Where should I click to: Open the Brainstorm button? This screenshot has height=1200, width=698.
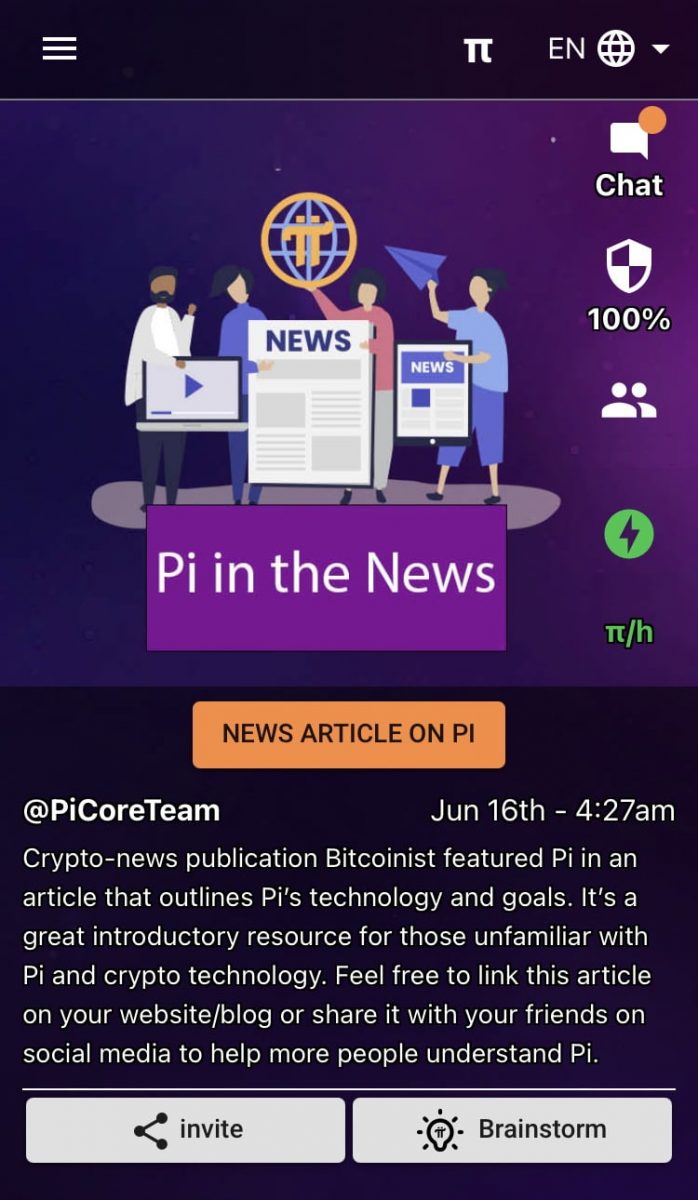coord(512,1130)
